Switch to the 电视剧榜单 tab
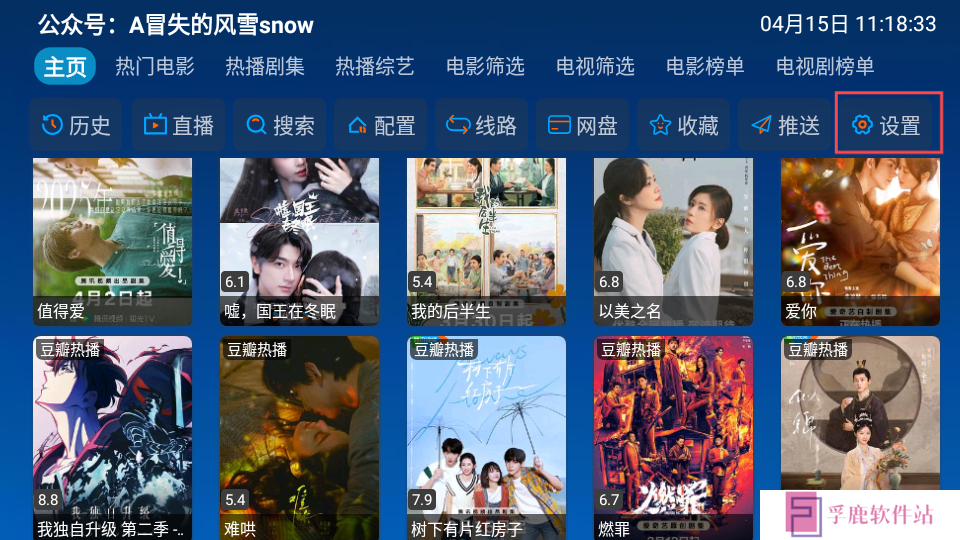Viewport: 960px width, 540px height. pyautogui.click(x=825, y=67)
